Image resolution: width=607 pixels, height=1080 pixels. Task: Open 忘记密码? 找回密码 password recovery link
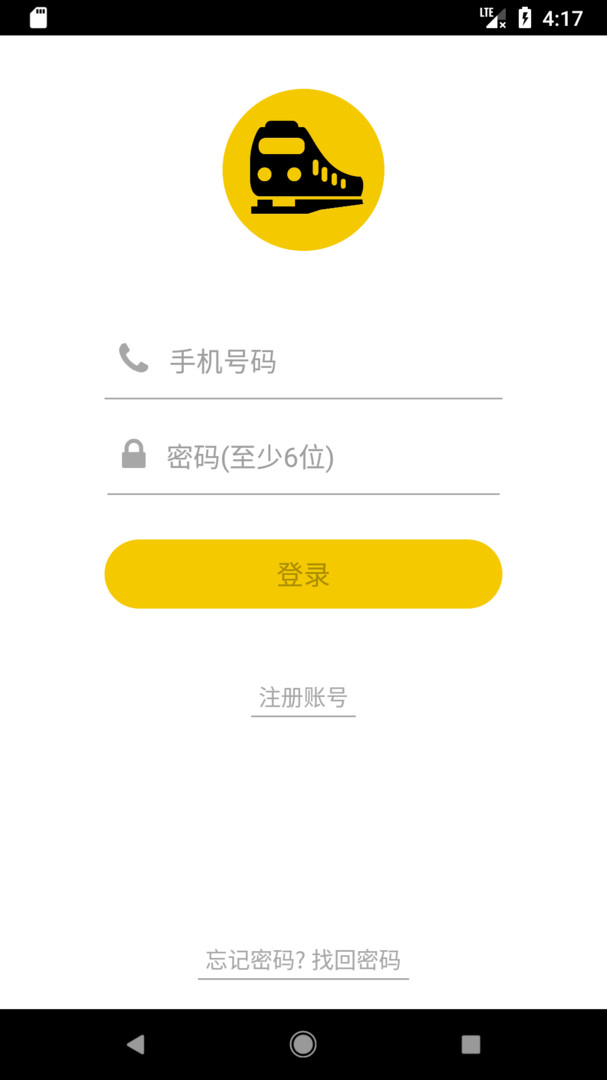point(303,960)
